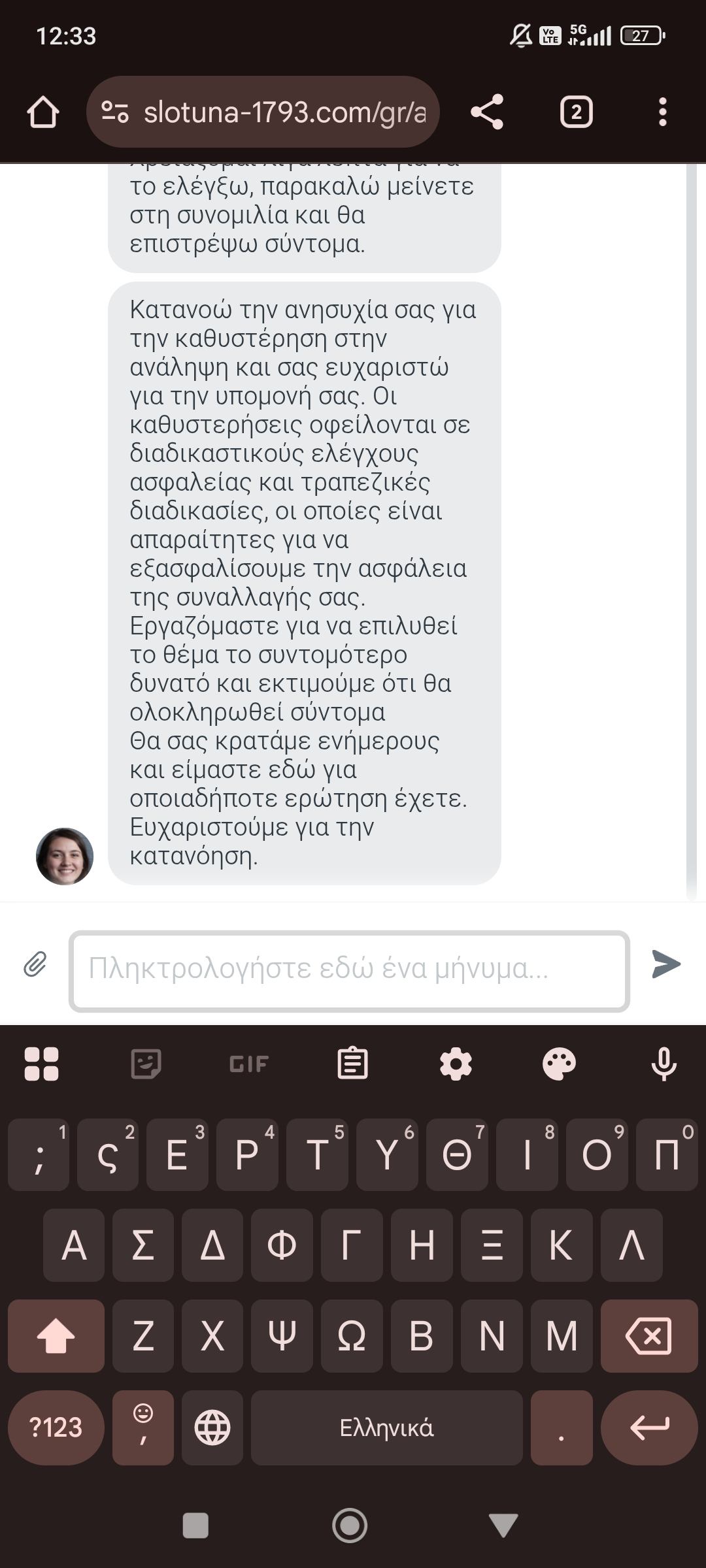The image size is (706, 1568).
Task: Open the keyboard GIF panel
Action: coord(249,1064)
